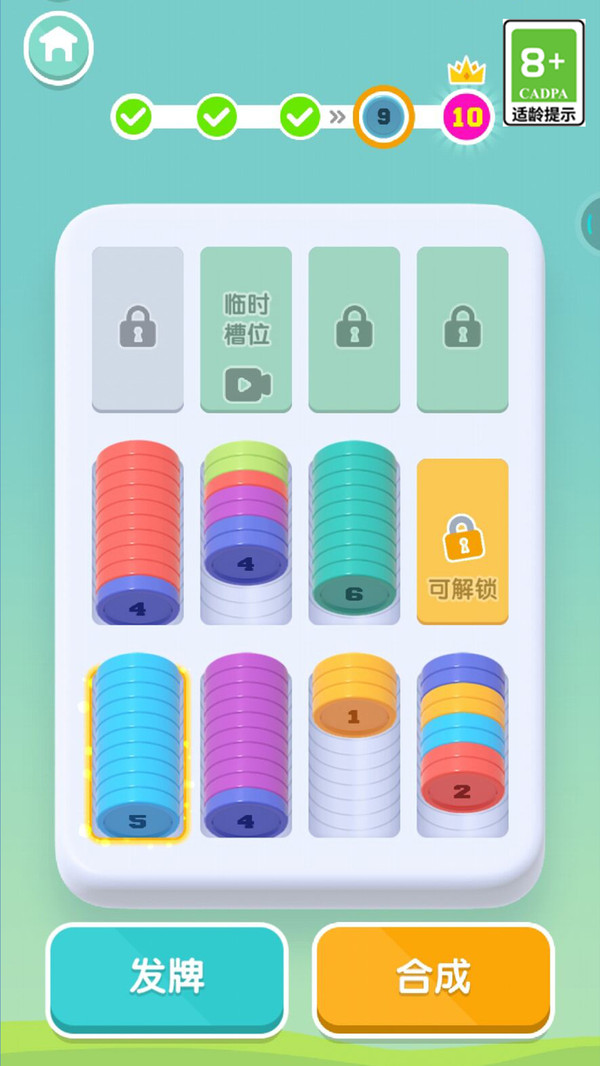The image size is (600, 1066).
Task: Open the CADPA 8+ age rating notice
Action: [x=544, y=73]
